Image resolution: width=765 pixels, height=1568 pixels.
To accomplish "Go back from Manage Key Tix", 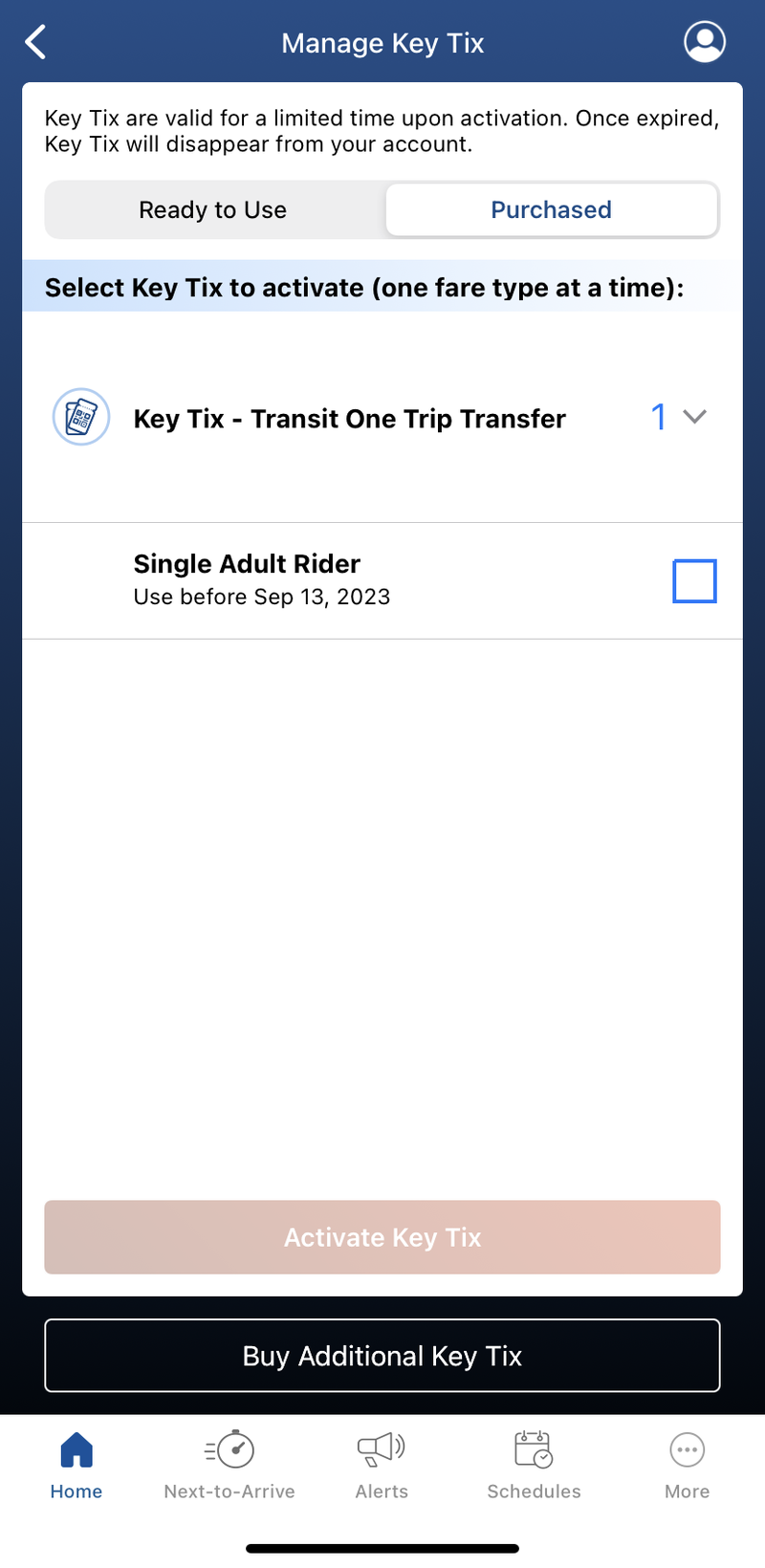I will pos(35,42).
